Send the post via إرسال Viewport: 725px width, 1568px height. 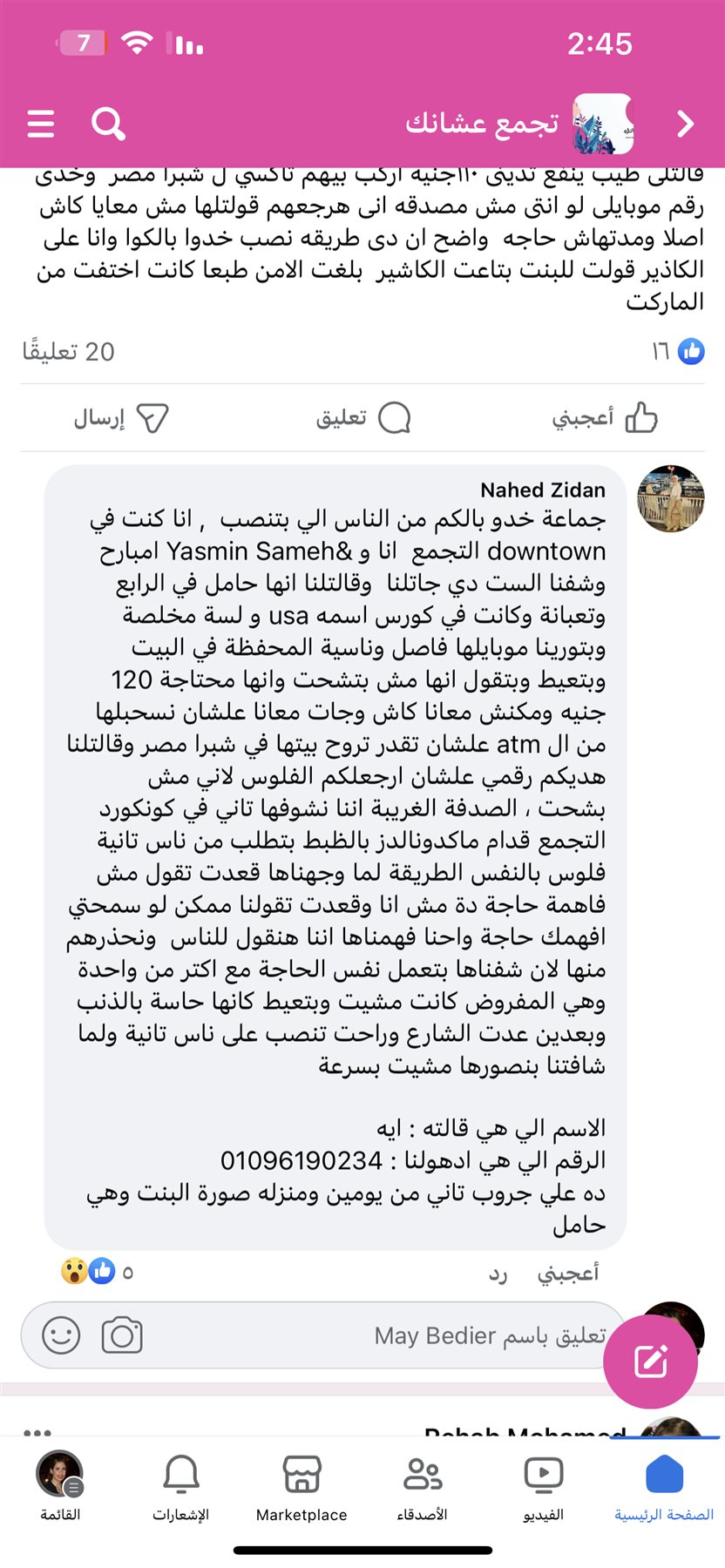120,418
